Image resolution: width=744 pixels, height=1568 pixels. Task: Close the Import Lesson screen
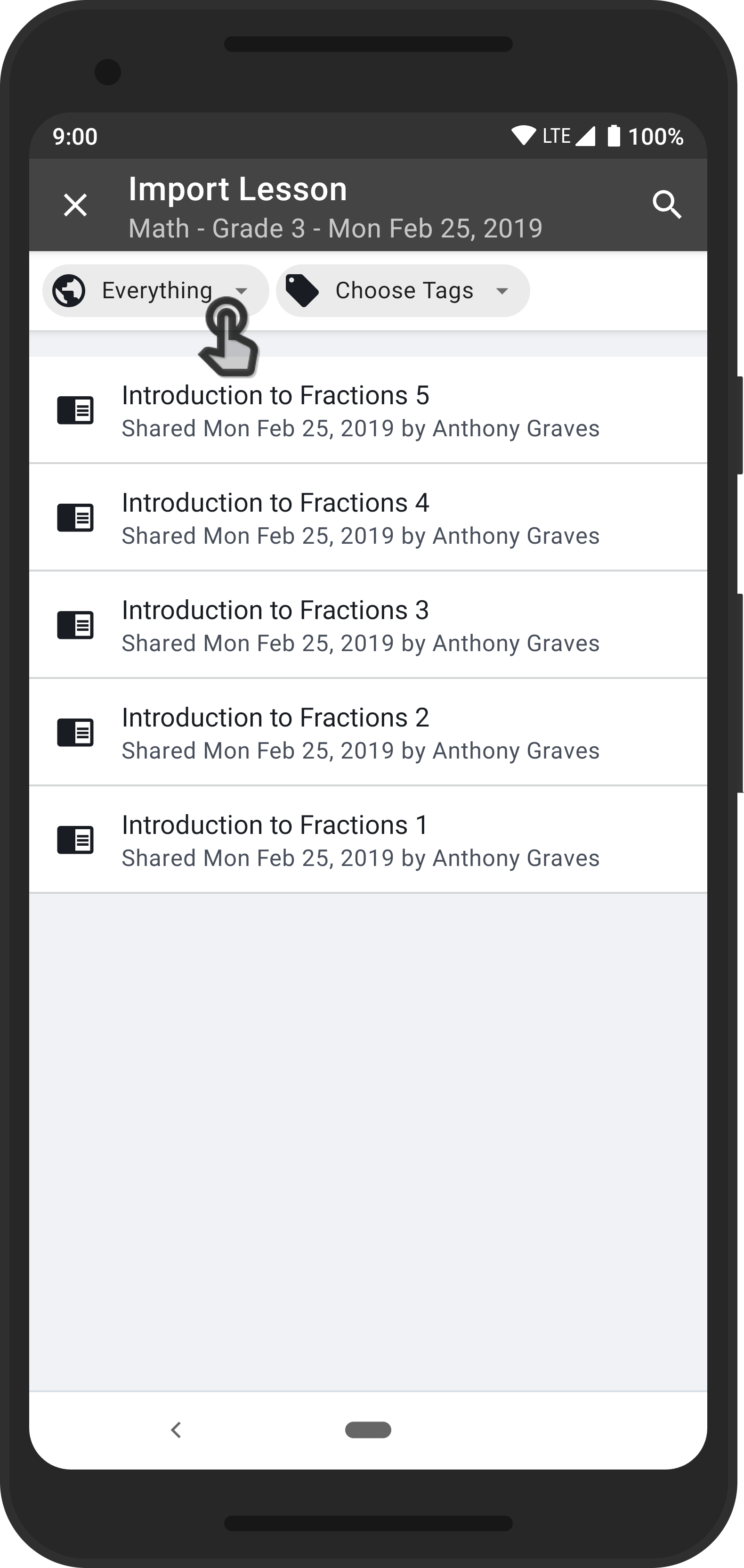point(75,205)
